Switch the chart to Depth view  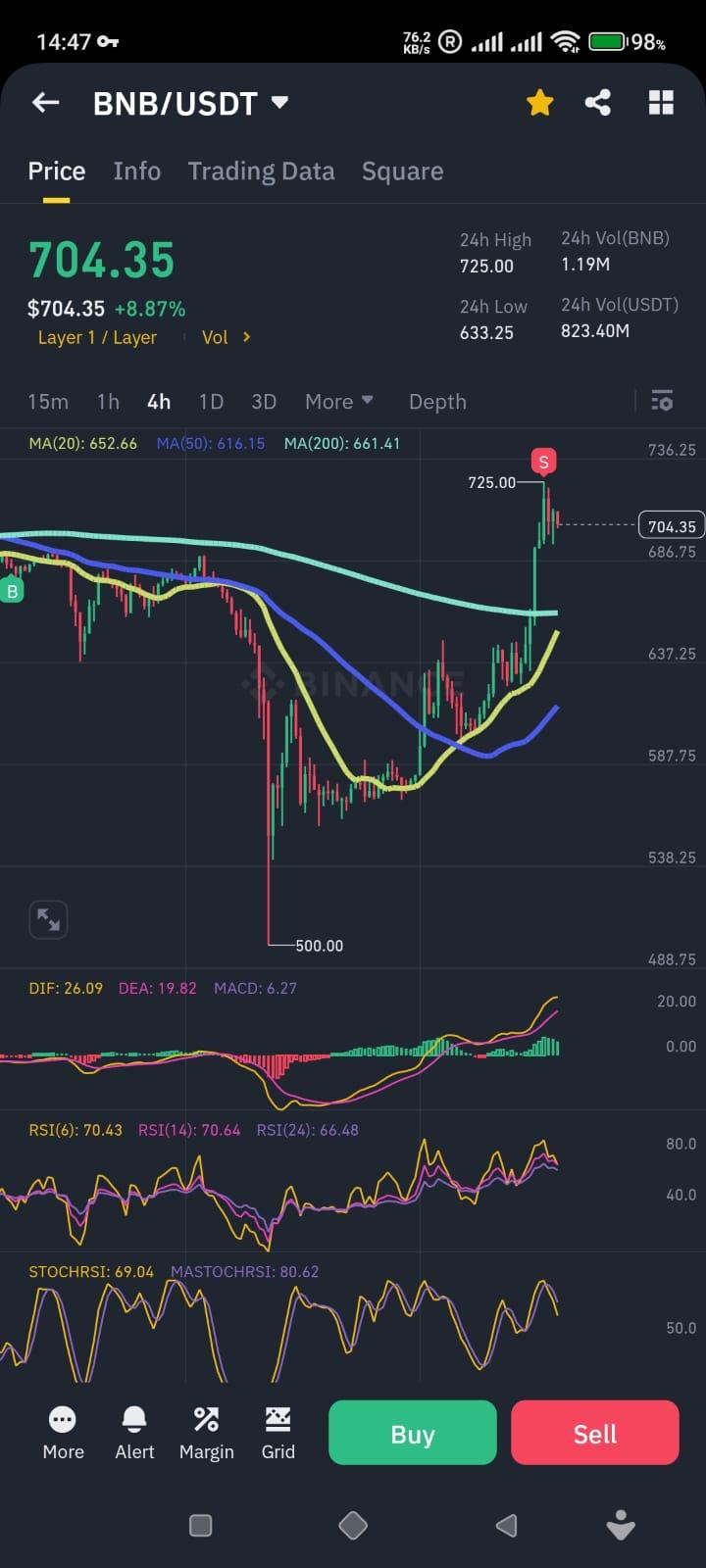pyautogui.click(x=437, y=402)
